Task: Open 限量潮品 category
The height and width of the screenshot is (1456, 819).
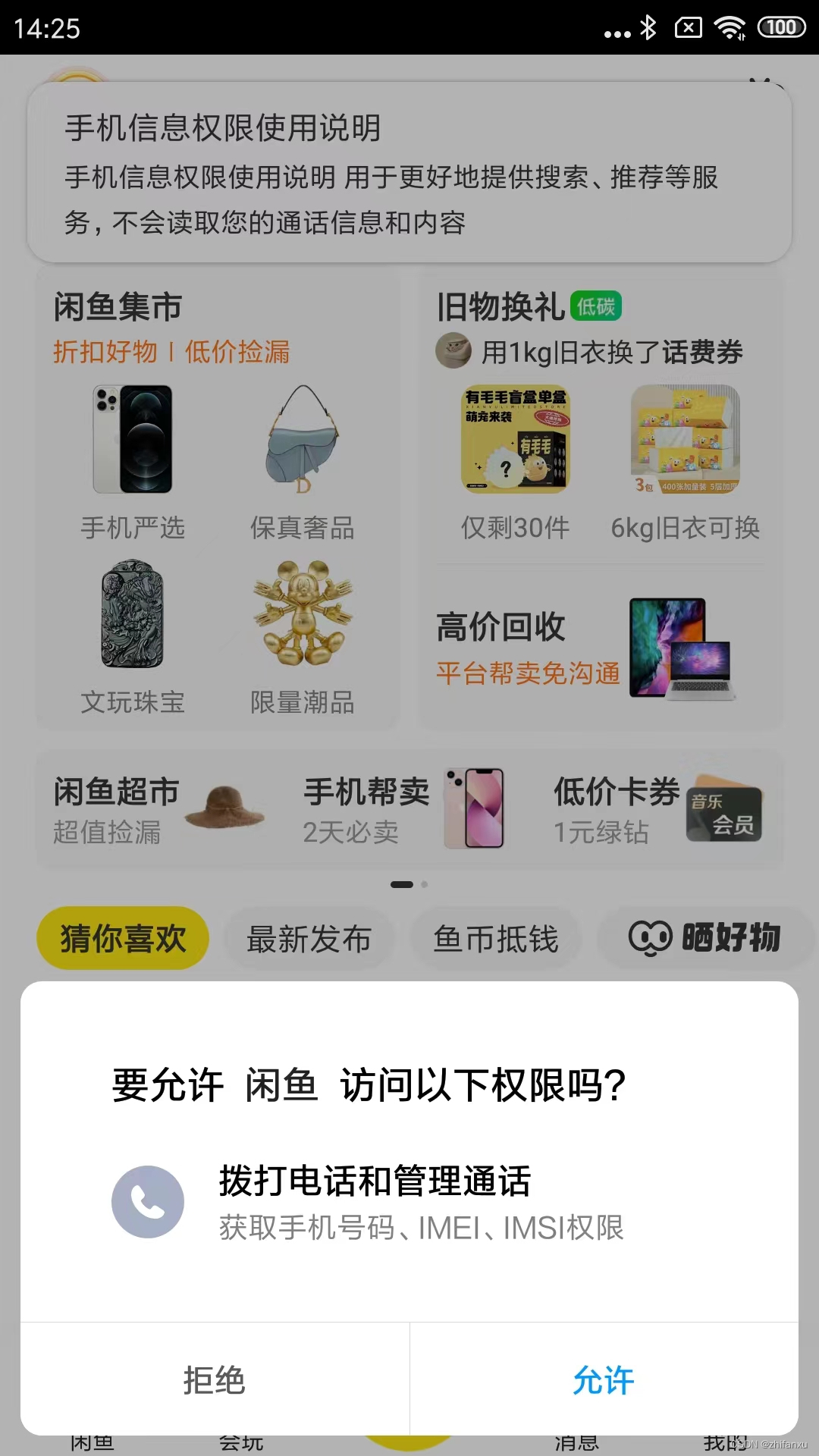Action: [303, 637]
